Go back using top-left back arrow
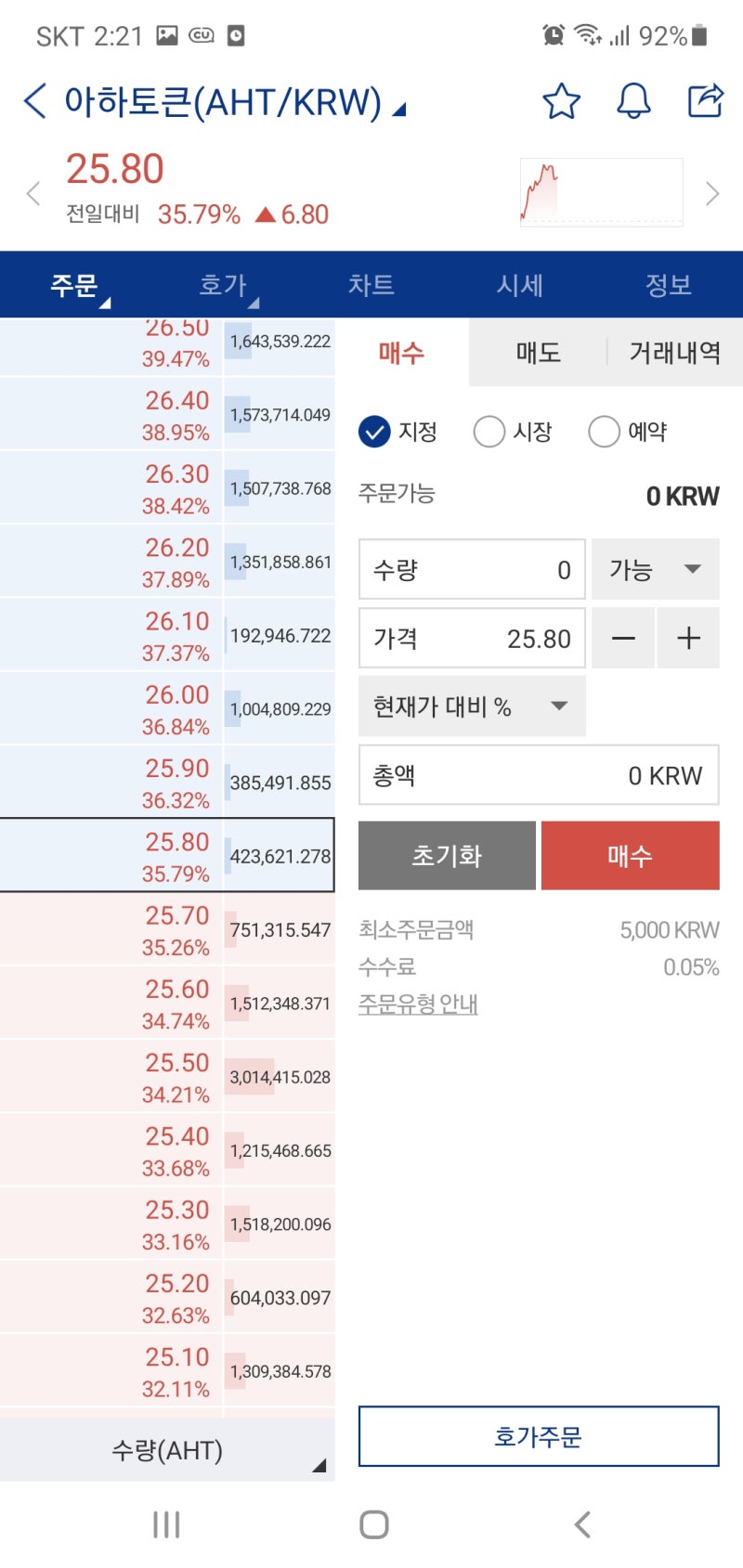This screenshot has height=1568, width=743. [x=34, y=100]
